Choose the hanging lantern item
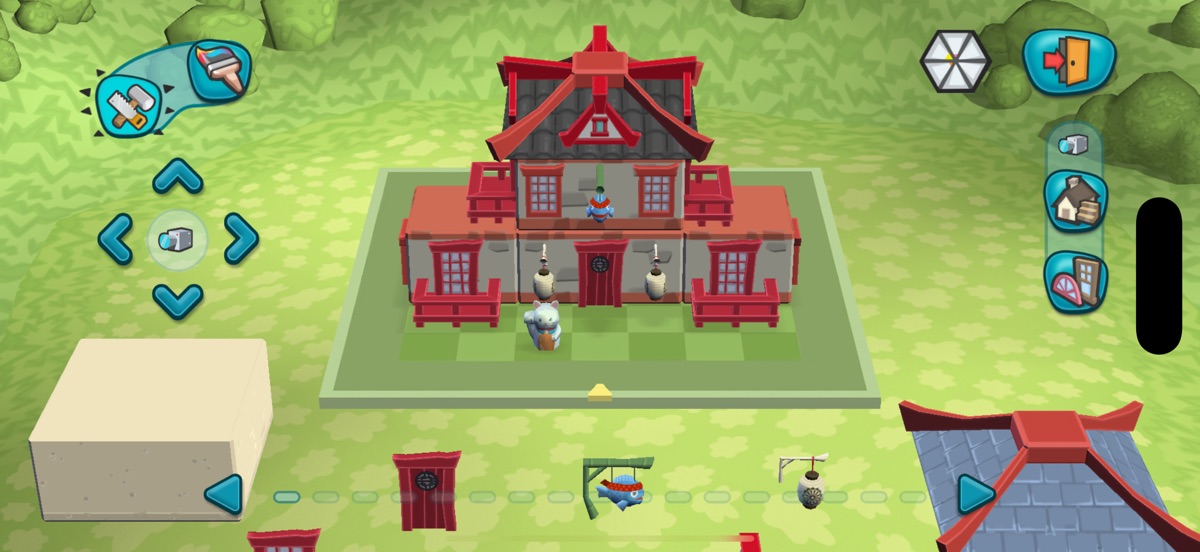The width and height of the screenshot is (1200, 552). (808, 482)
